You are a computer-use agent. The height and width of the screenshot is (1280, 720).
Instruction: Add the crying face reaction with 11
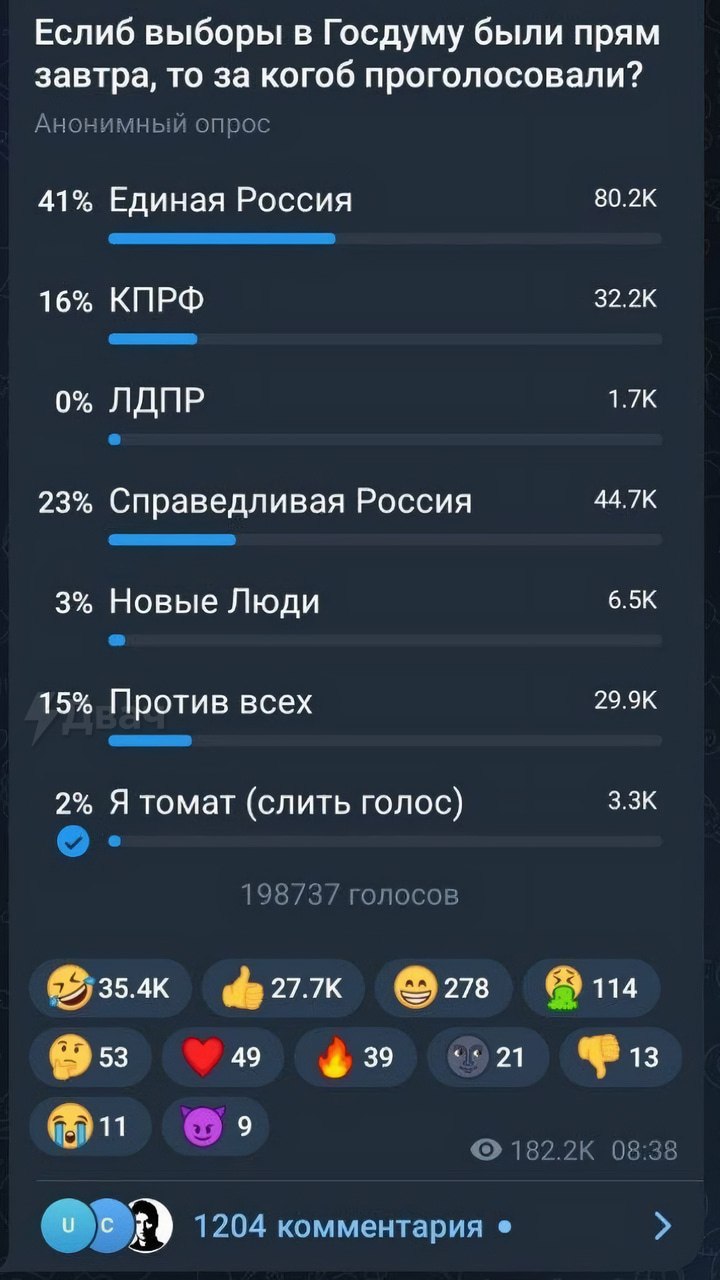pos(86,1126)
